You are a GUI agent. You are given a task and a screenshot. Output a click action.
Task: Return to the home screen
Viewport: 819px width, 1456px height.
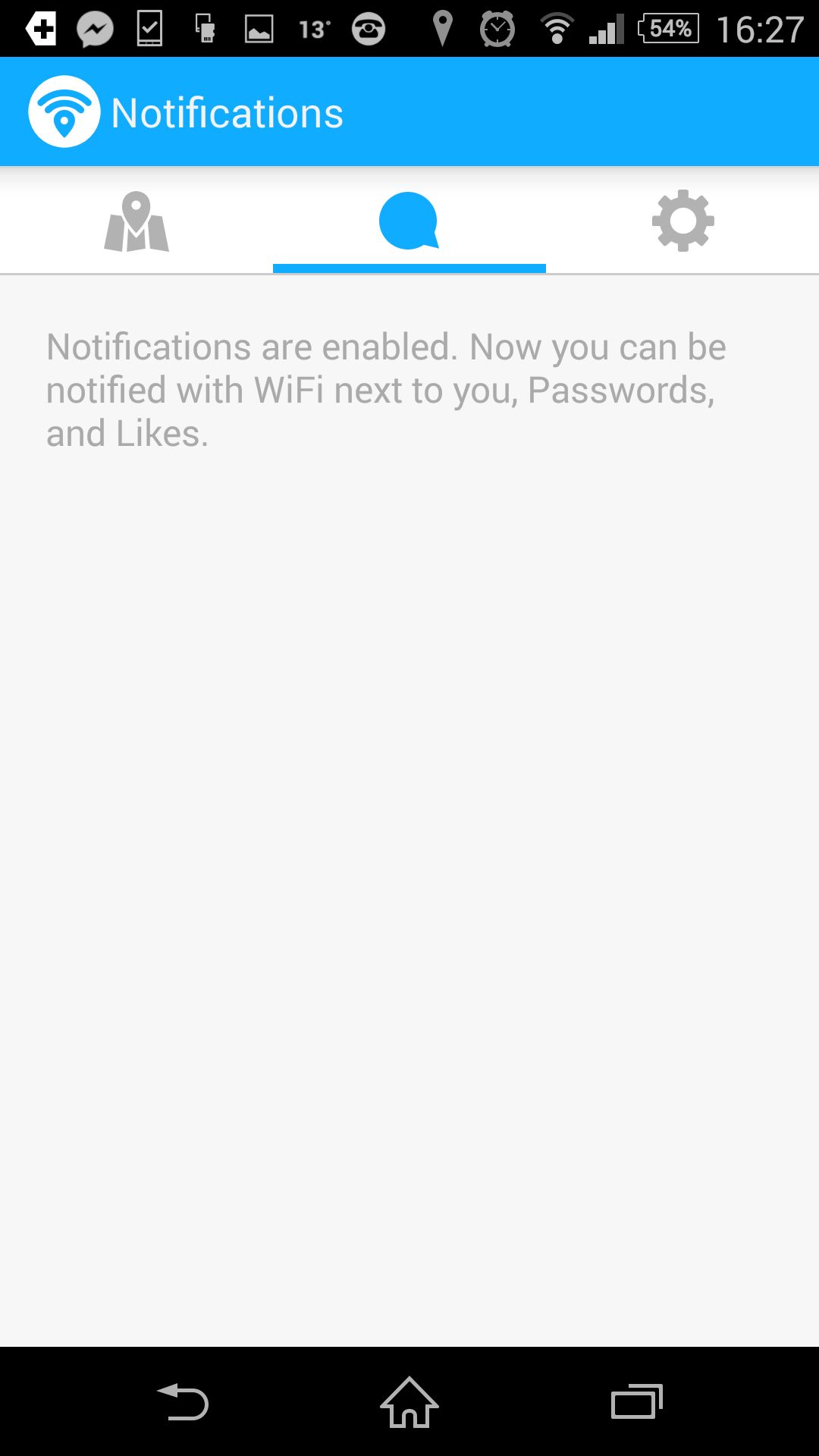point(409,1401)
